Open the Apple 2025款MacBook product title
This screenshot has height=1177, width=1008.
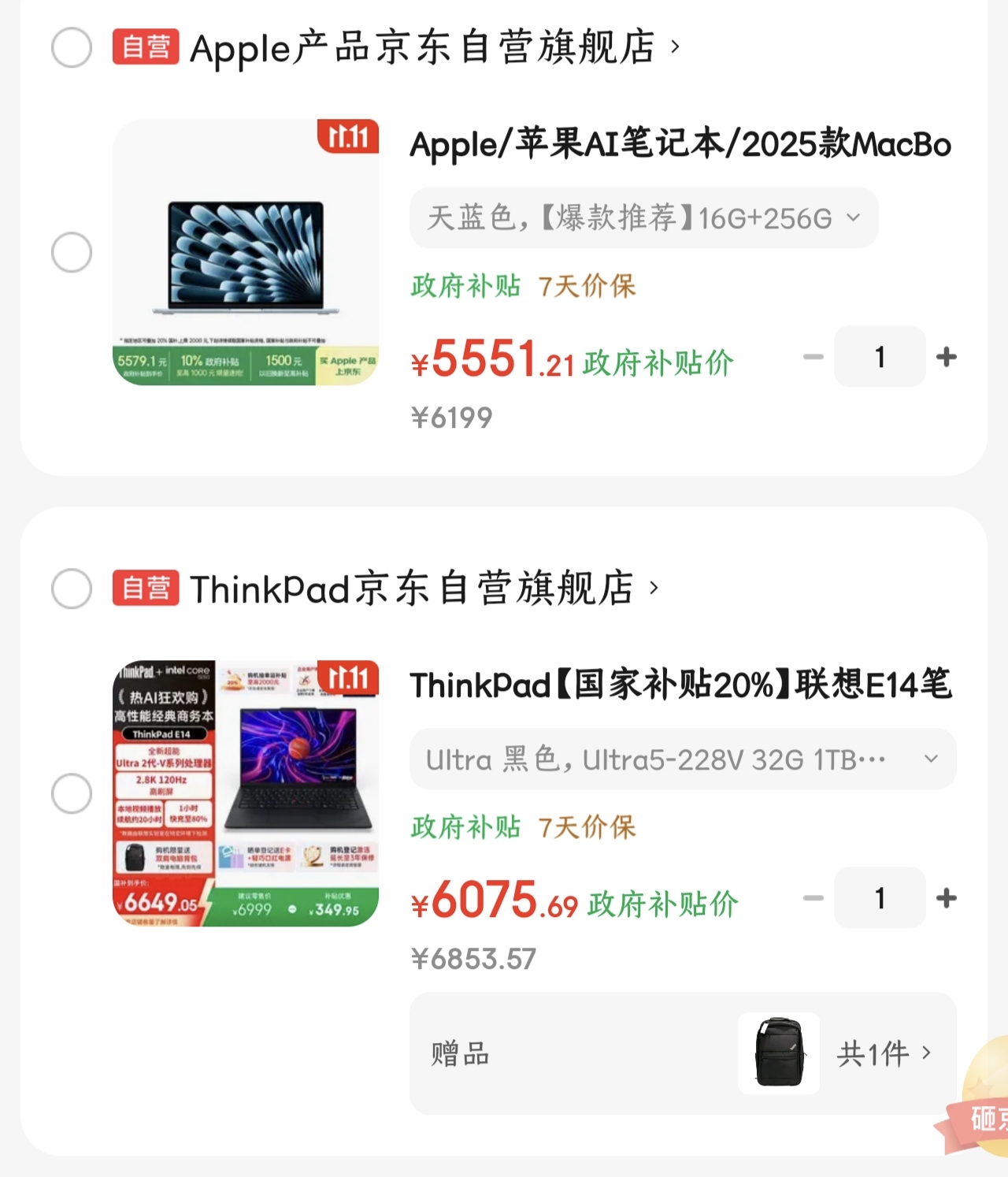point(680,145)
